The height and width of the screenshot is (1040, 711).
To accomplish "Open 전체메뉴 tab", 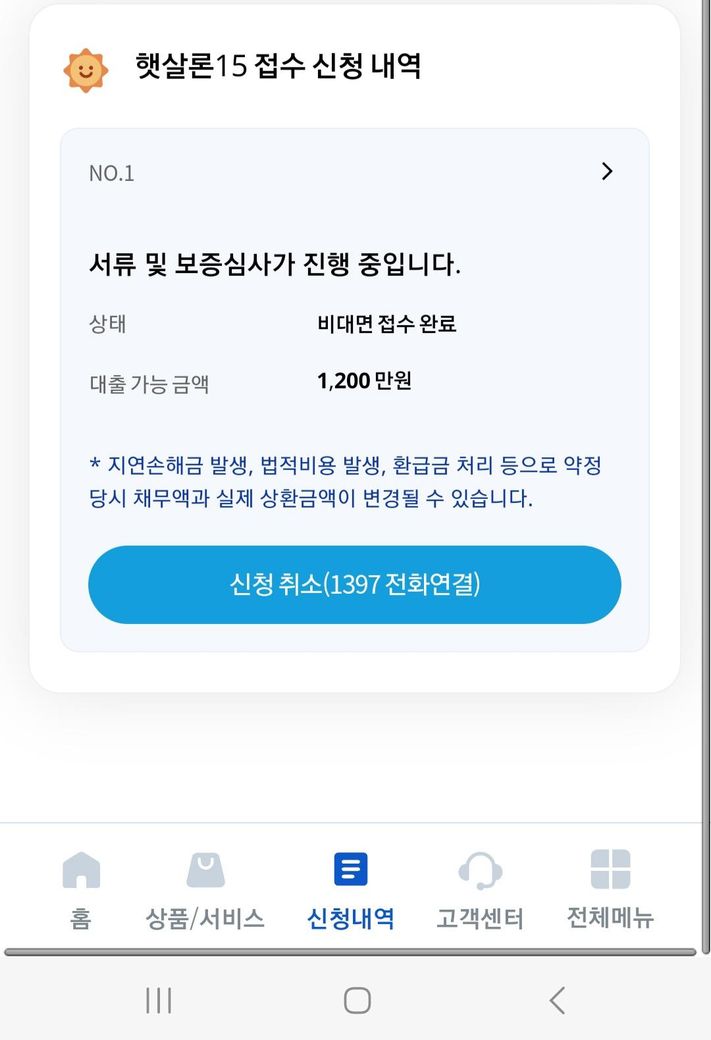I will click(610, 889).
